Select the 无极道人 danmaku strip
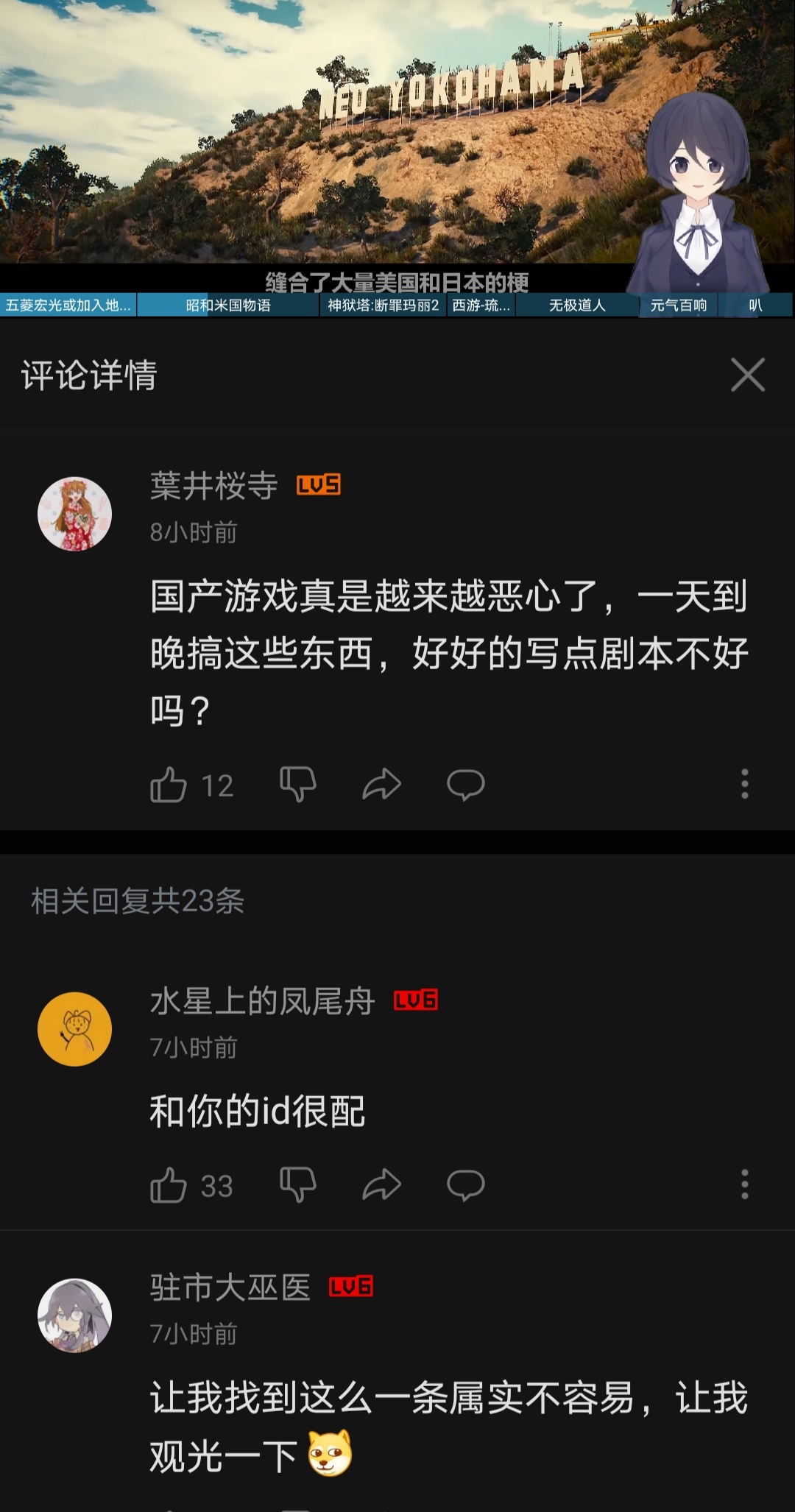 click(x=576, y=305)
